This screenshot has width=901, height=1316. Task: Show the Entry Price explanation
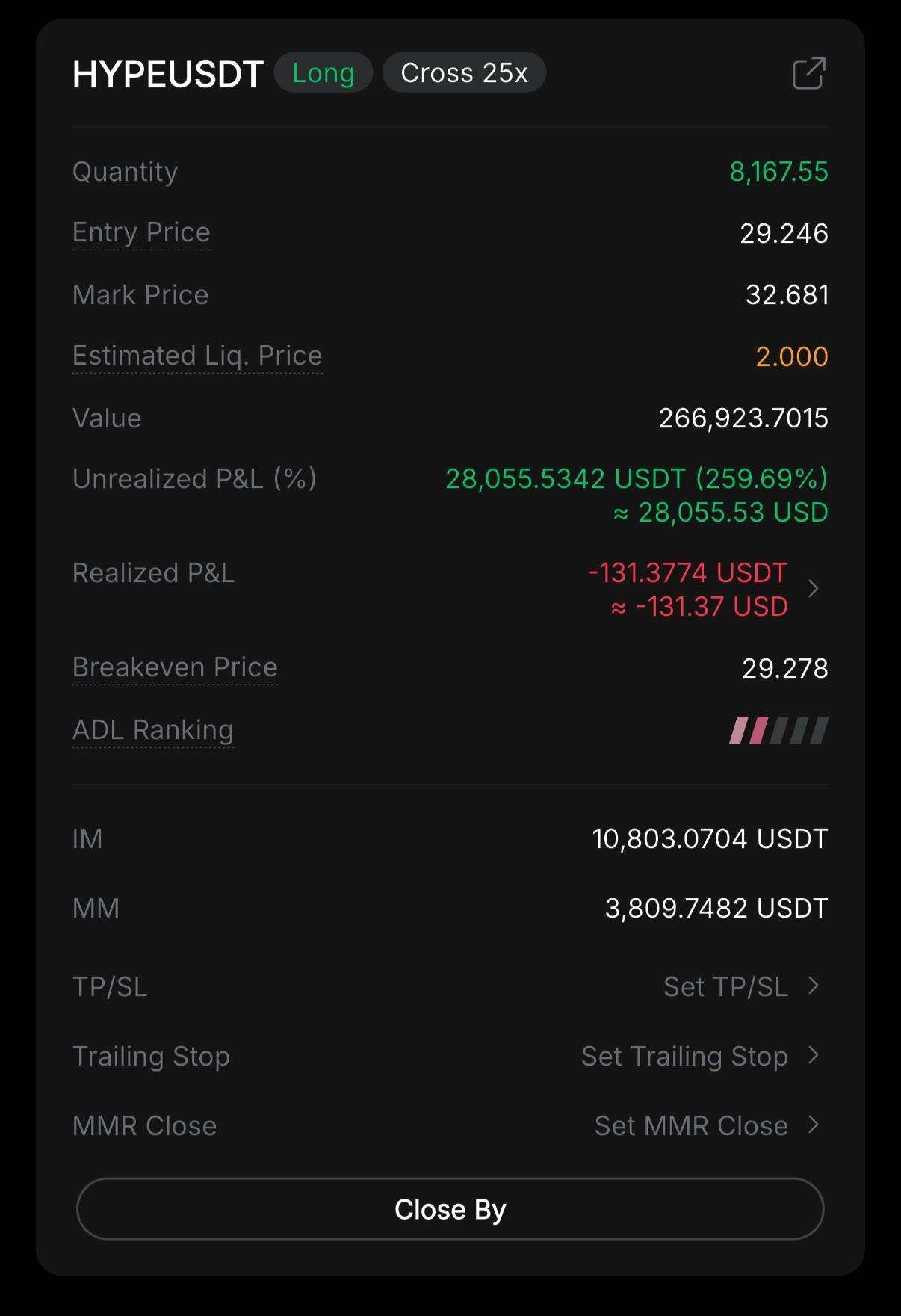(x=141, y=232)
